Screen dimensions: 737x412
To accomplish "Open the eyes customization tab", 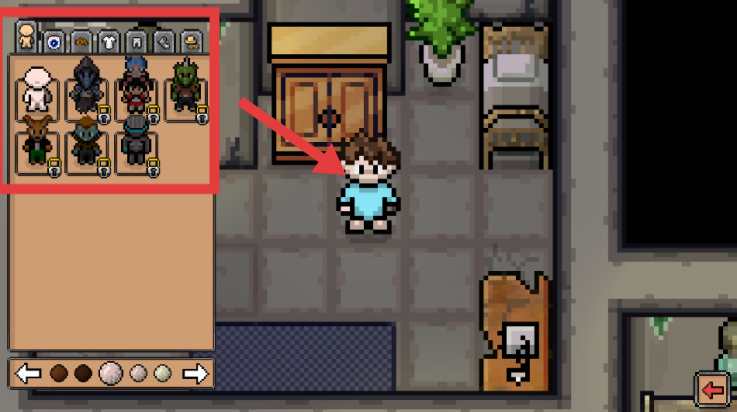I will [x=55, y=42].
